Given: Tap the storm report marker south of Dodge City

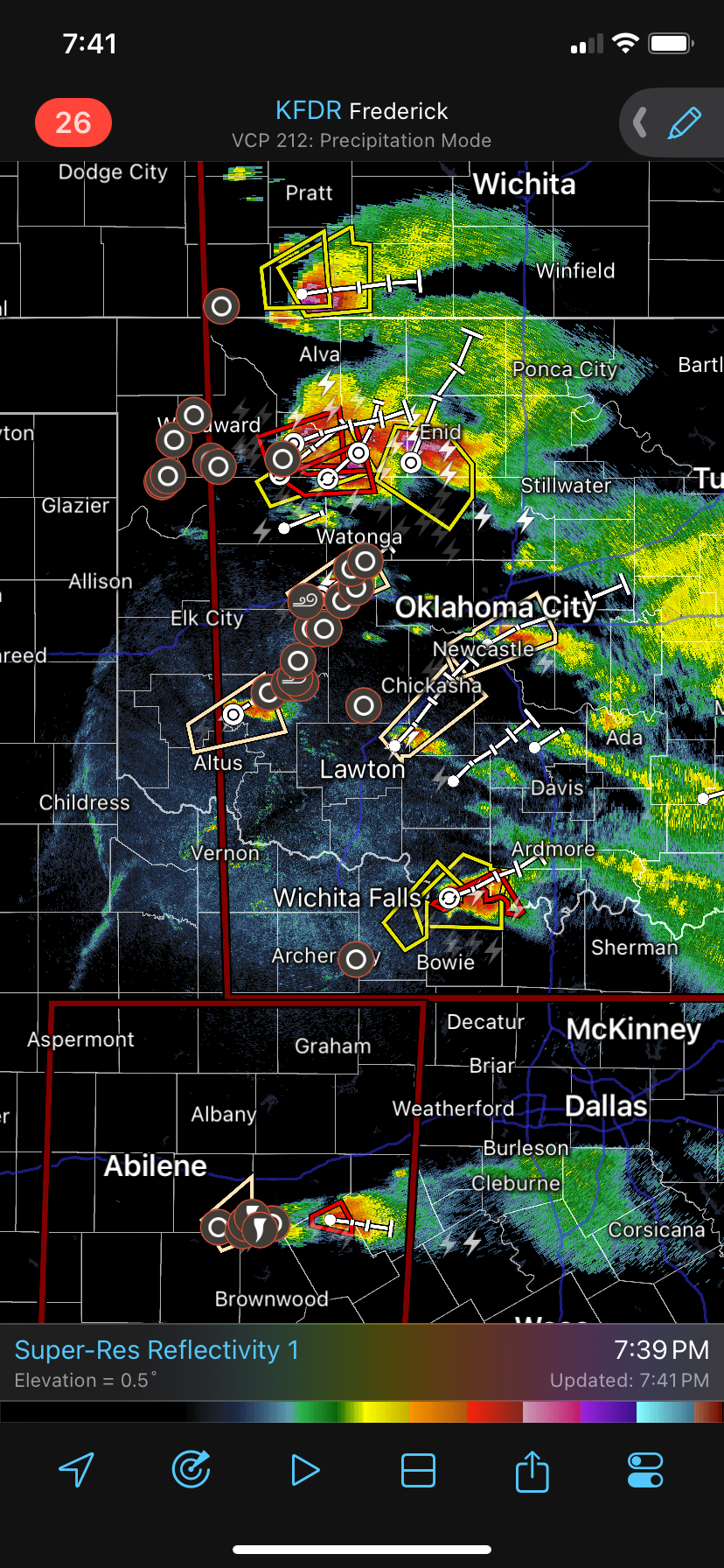Looking at the screenshot, I should pos(222,306).
